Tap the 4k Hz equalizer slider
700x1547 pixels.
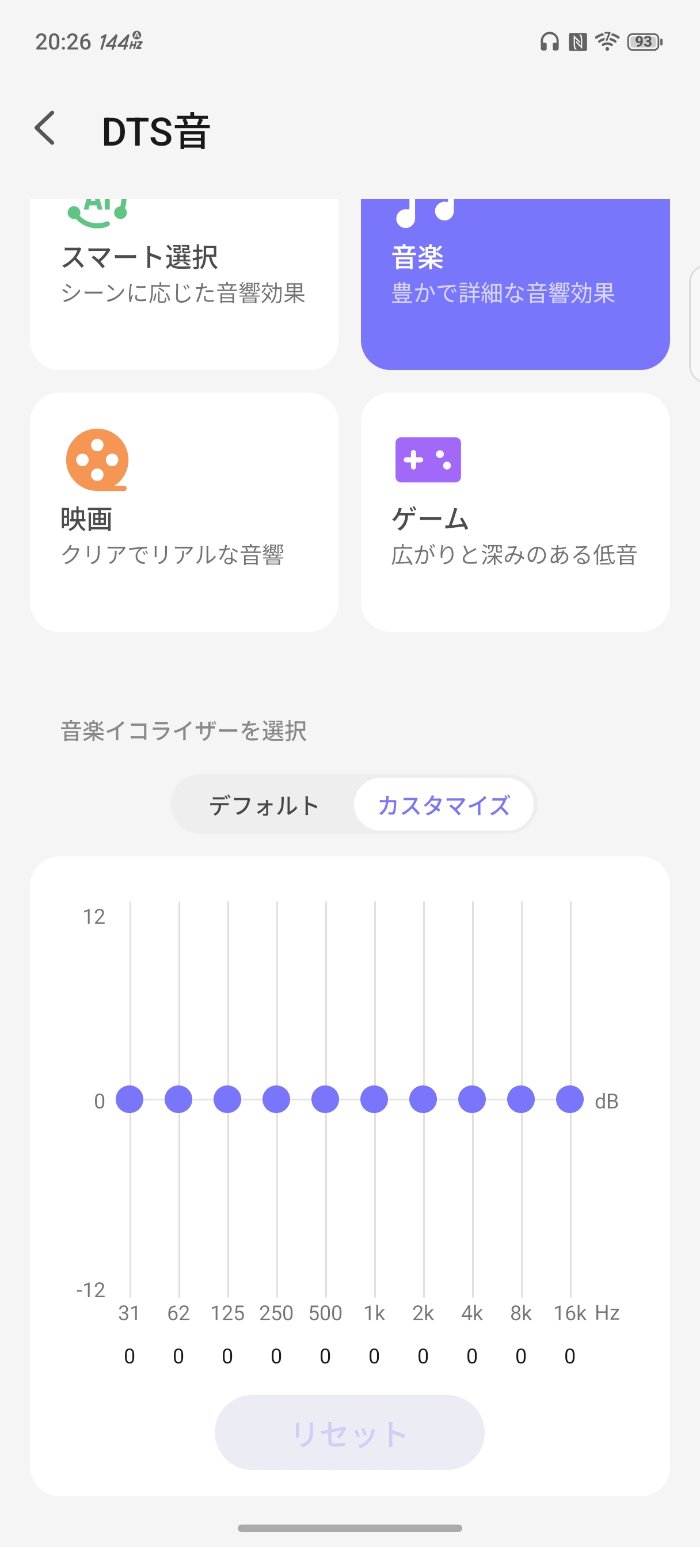click(472, 1099)
